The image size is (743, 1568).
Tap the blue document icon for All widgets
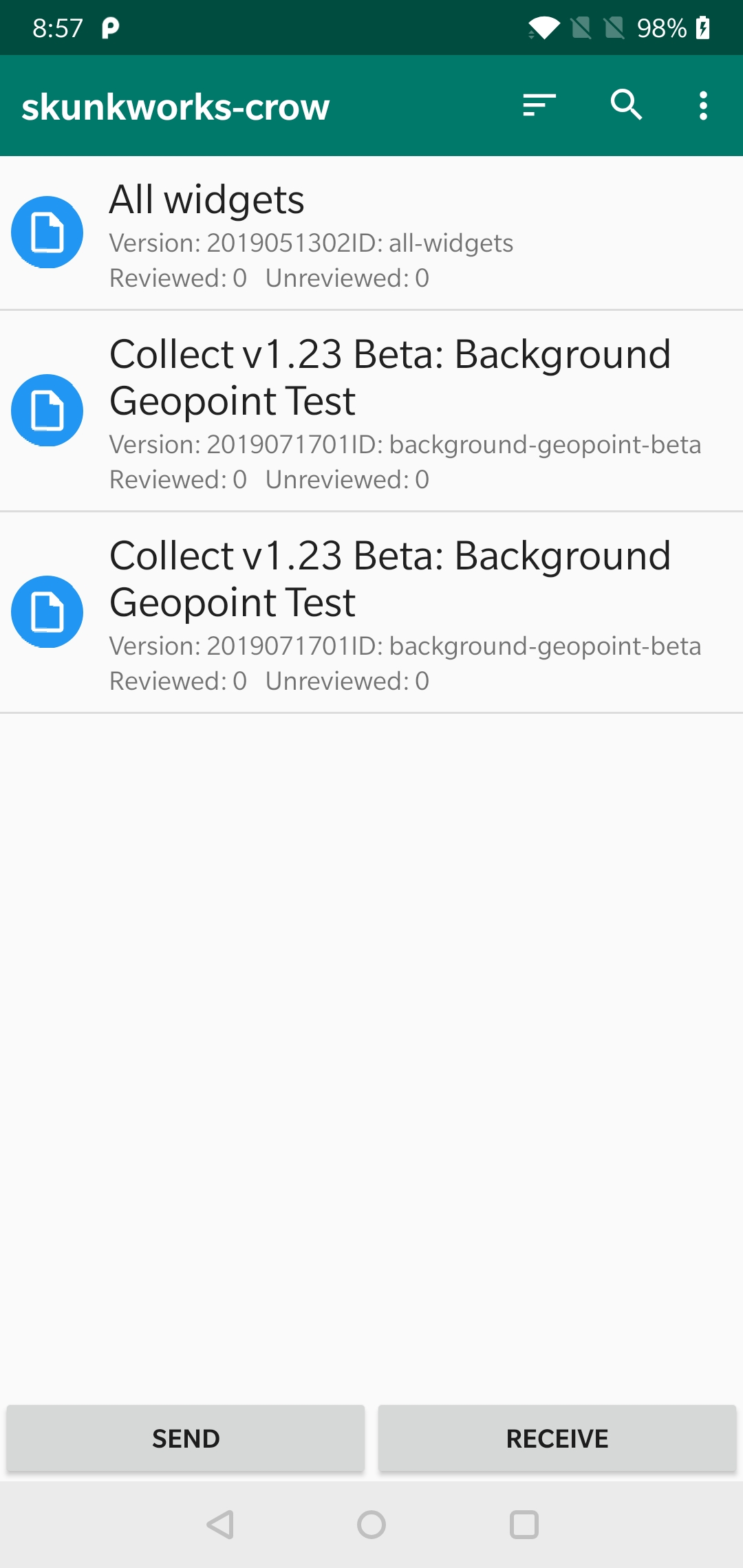click(46, 232)
